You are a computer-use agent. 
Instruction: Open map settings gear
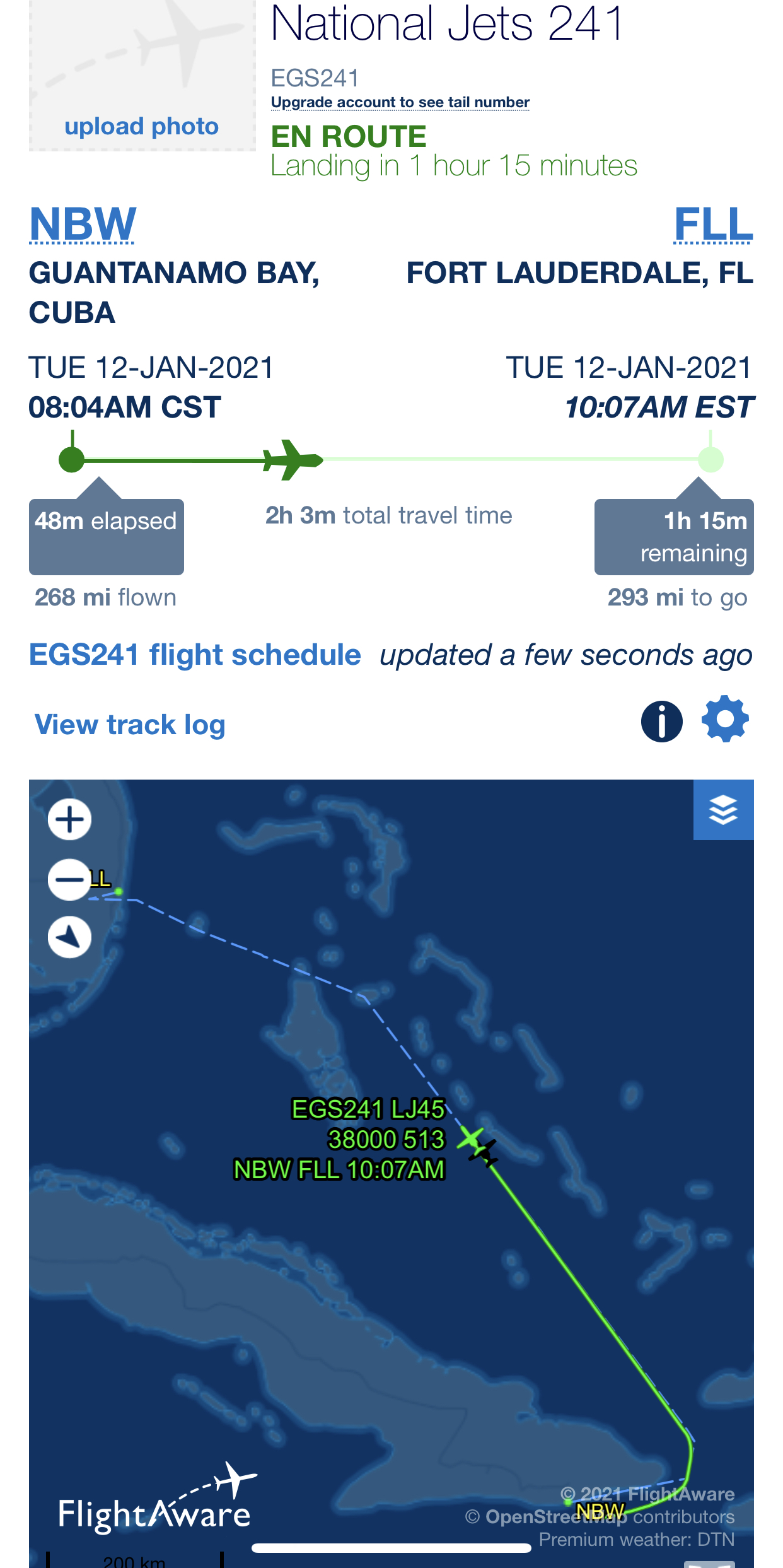pyautogui.click(x=725, y=719)
